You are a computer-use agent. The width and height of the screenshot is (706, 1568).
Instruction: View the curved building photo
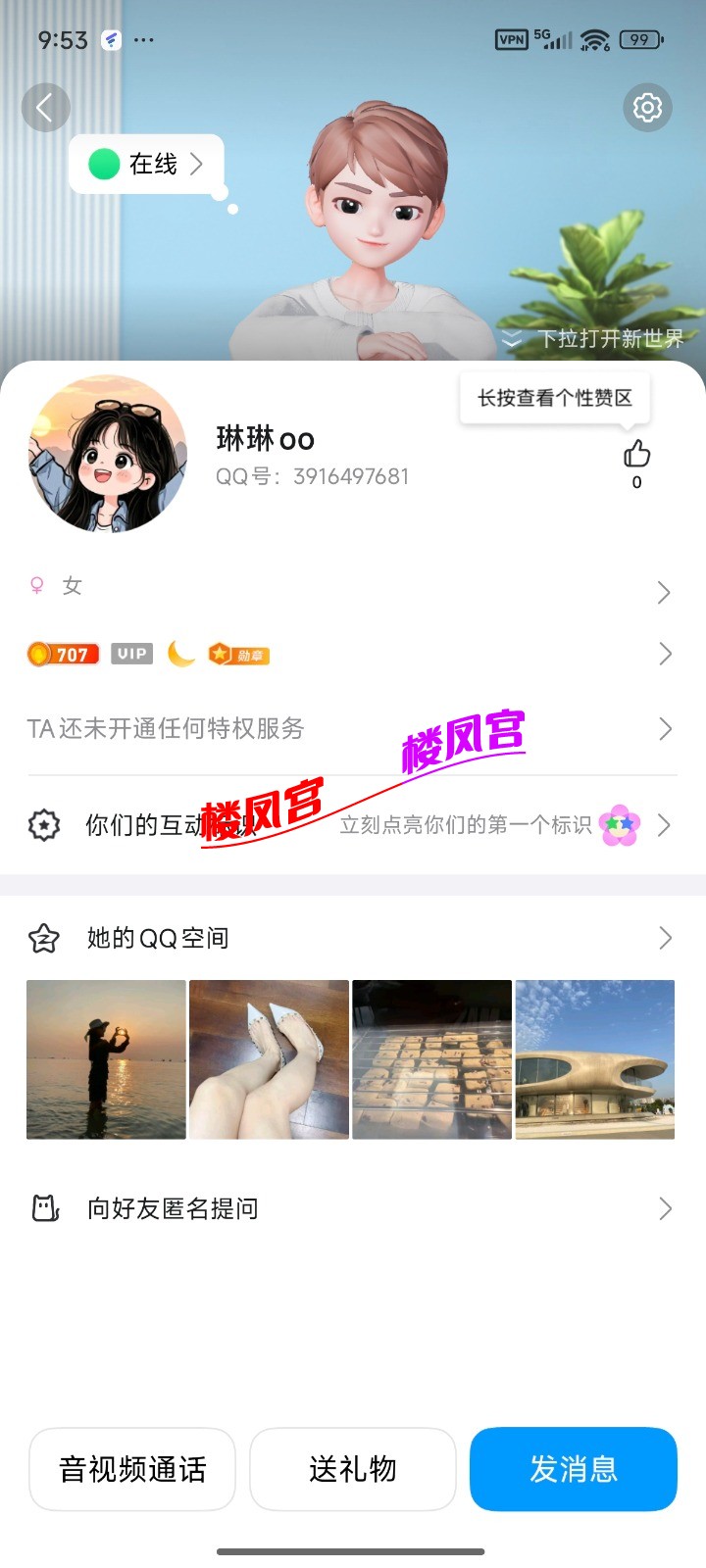pos(594,1059)
